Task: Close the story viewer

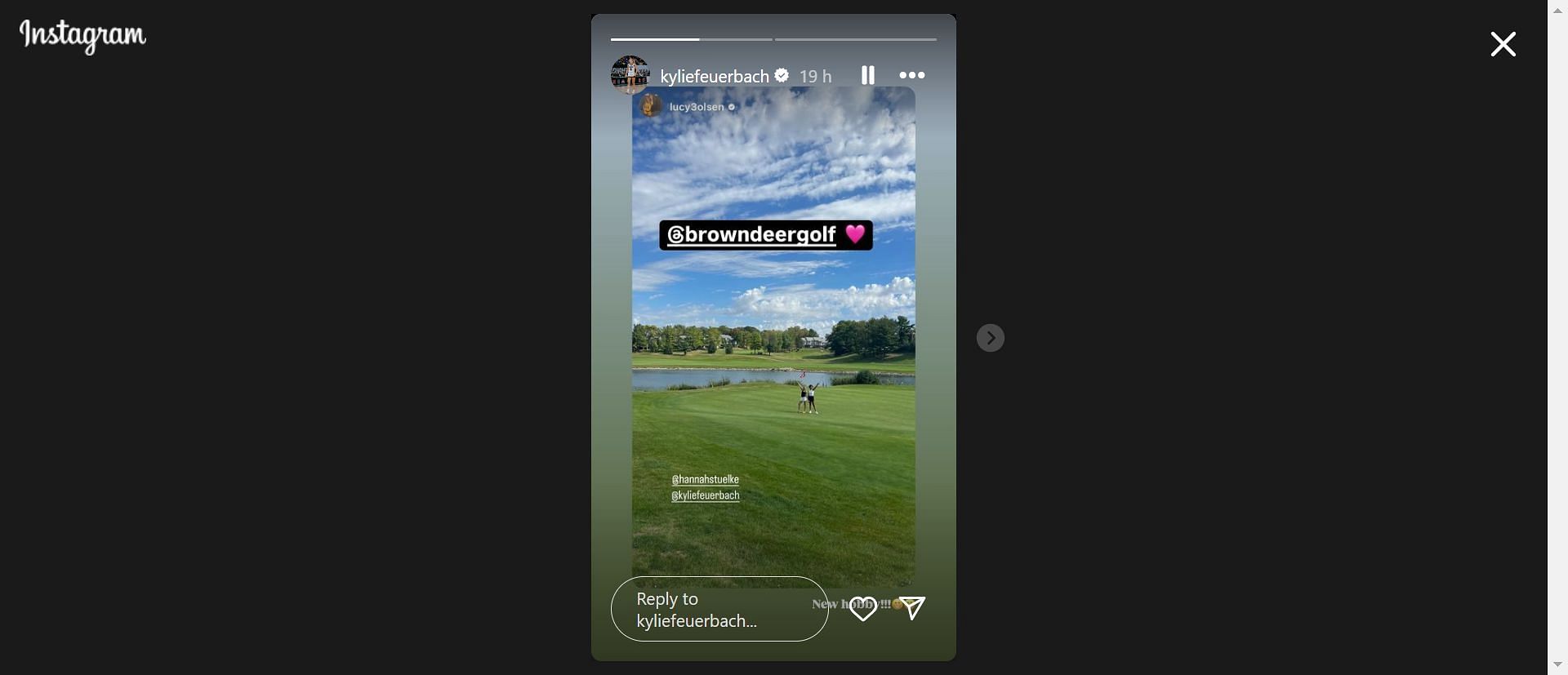Action: click(1503, 44)
